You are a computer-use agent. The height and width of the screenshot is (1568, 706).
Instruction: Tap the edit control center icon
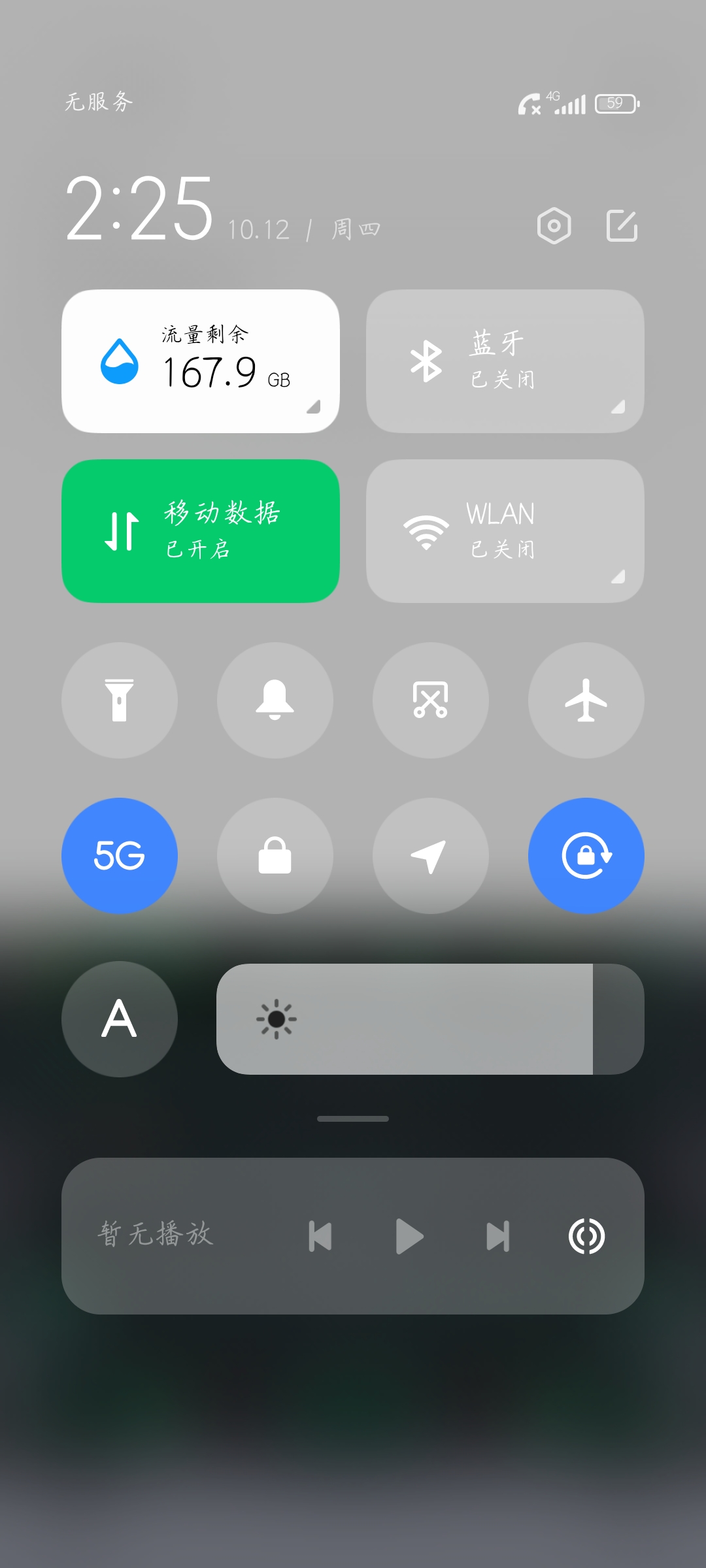tap(622, 226)
